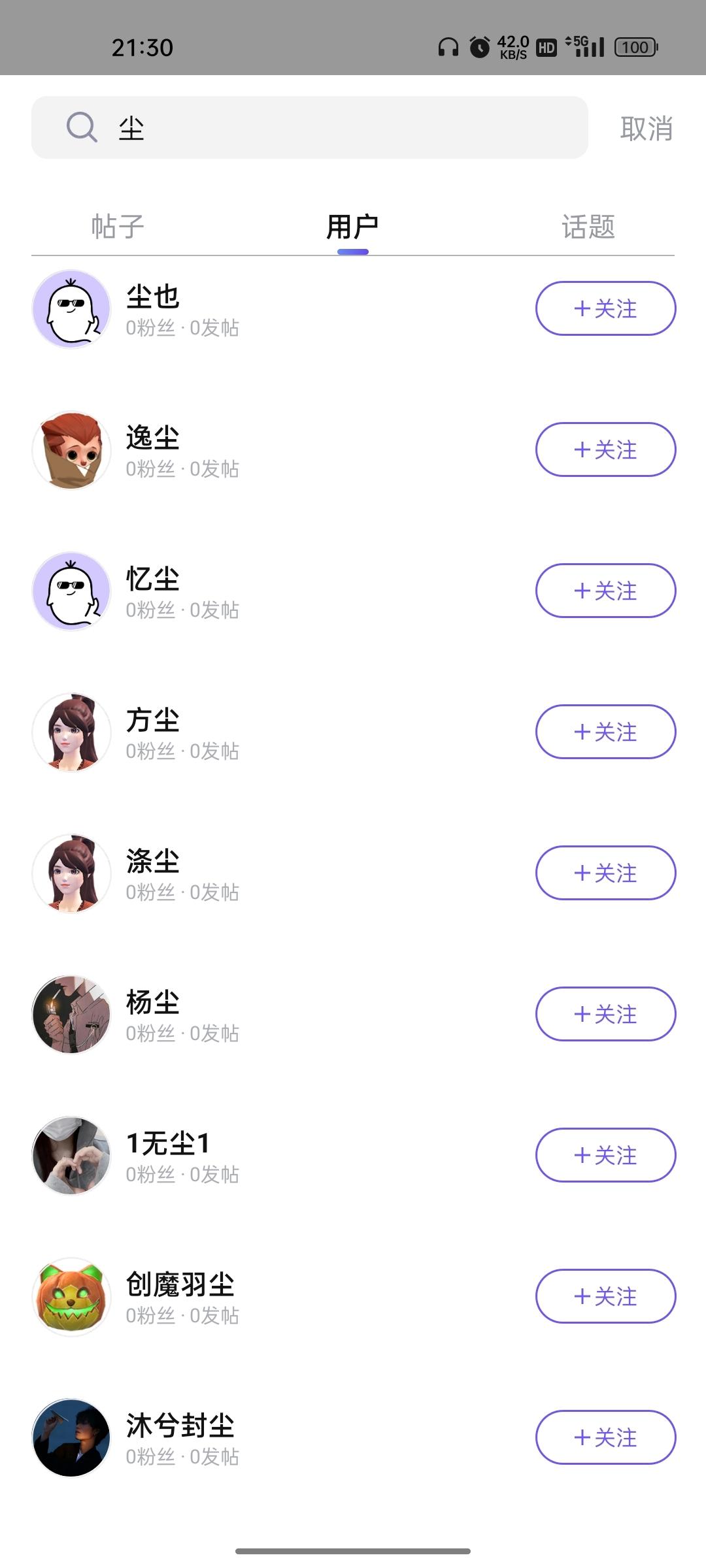Open 尘也's user profile row
This screenshot has height=1568, width=706.
pos(275,308)
